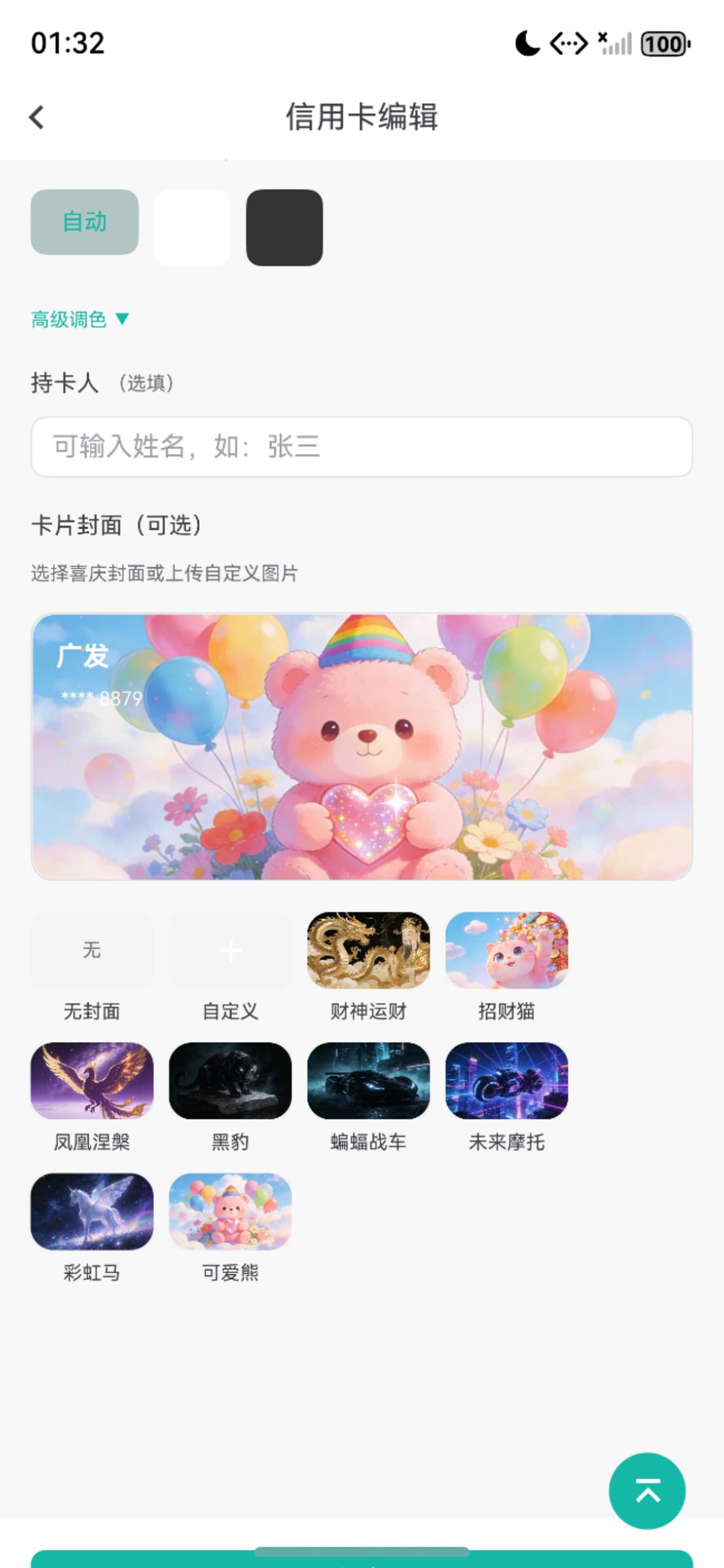
Task: Select the 未来摩托 cover
Action: pos(506,1080)
